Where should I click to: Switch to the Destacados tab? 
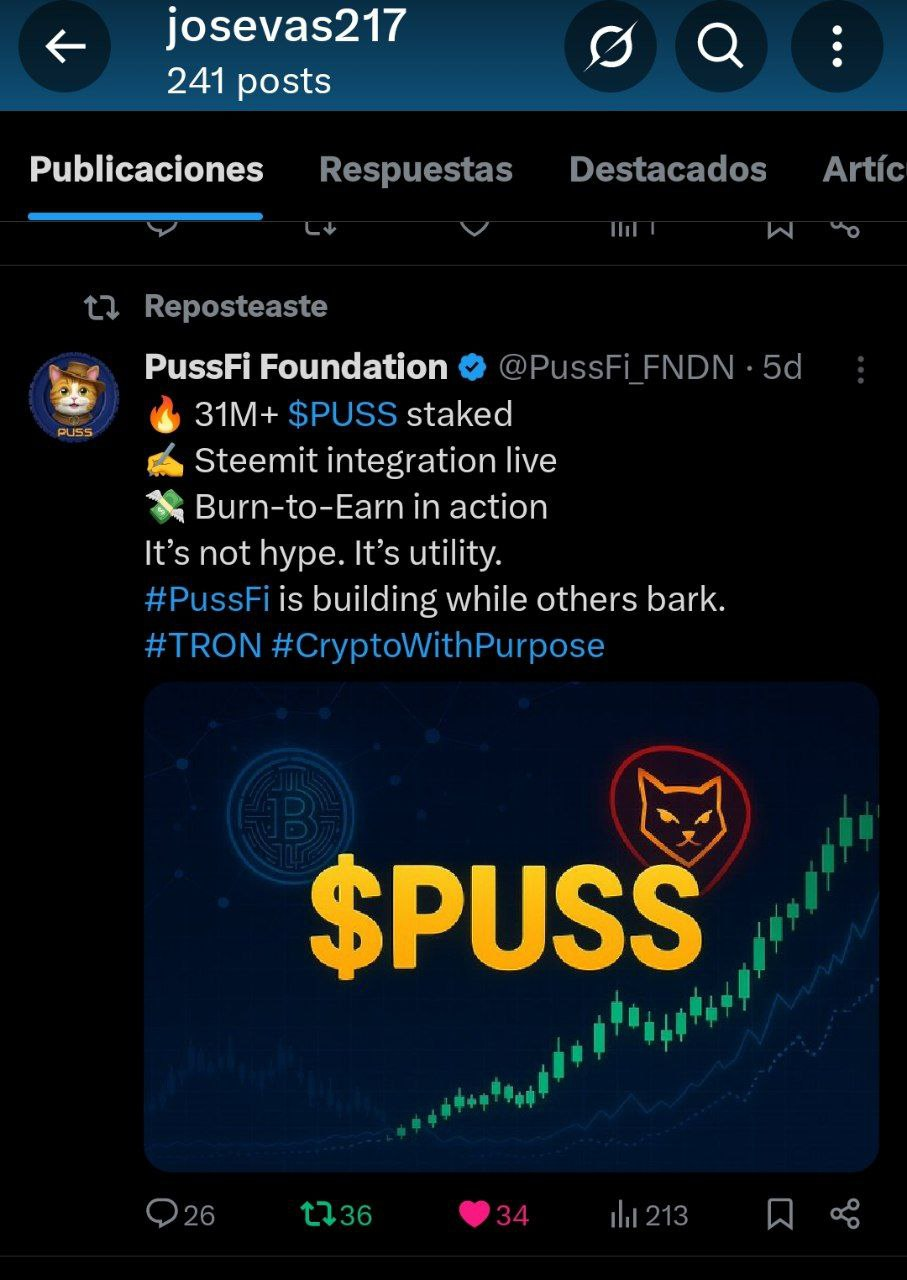tap(668, 170)
